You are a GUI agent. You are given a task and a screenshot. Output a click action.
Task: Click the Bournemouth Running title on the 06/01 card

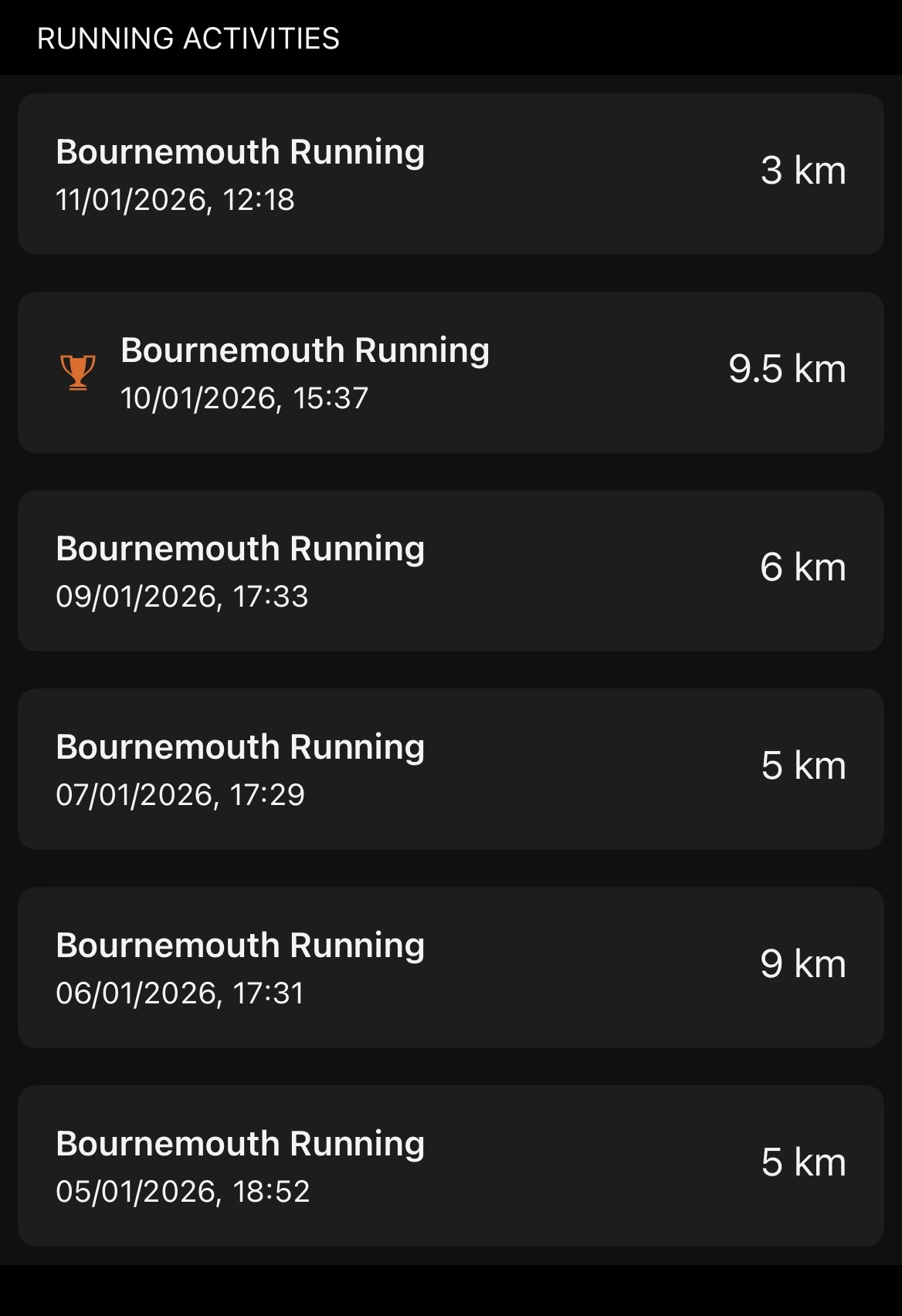tap(240, 945)
